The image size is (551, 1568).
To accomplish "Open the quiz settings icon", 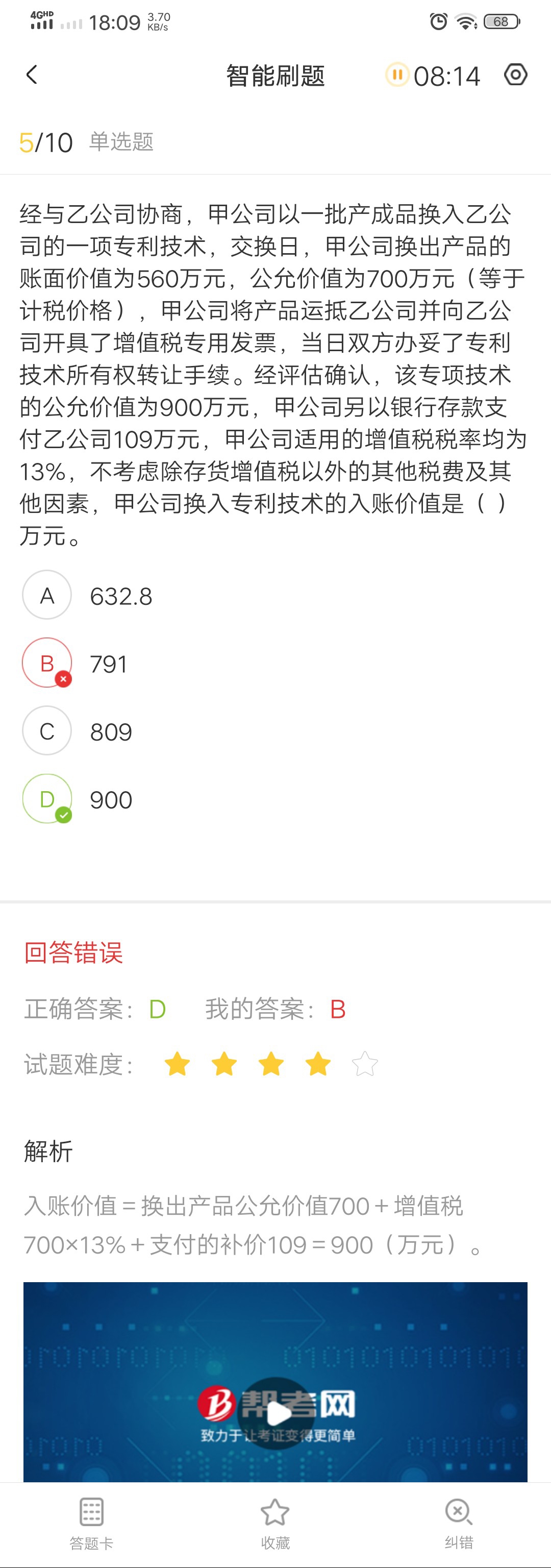I will click(x=515, y=76).
